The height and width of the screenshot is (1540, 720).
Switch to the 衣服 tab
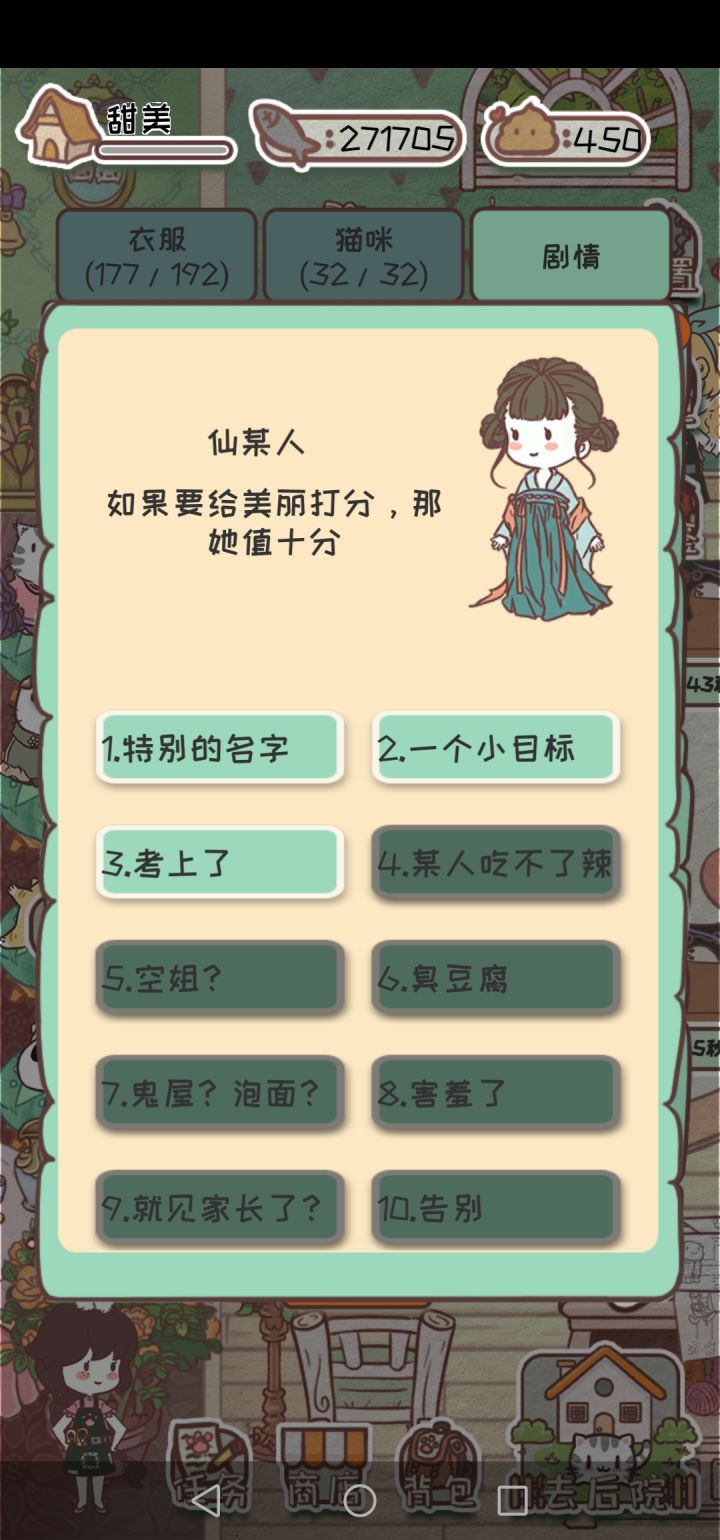(156, 253)
